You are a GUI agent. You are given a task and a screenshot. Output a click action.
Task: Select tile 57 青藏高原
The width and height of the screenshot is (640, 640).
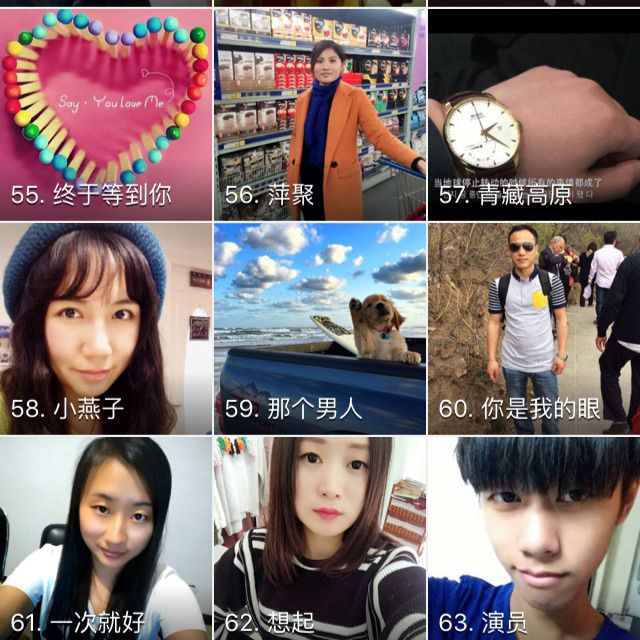coord(534,115)
